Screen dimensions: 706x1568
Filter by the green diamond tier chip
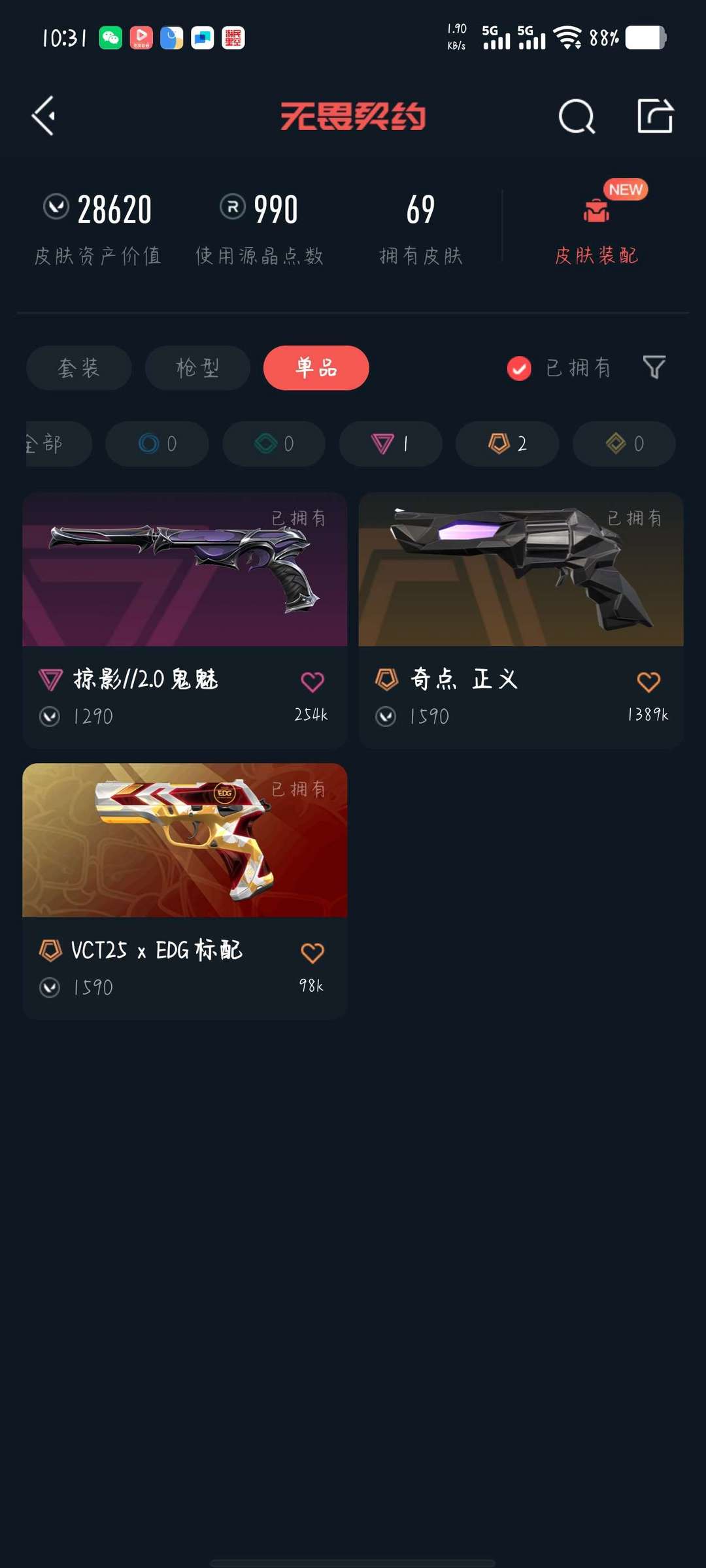(x=274, y=444)
